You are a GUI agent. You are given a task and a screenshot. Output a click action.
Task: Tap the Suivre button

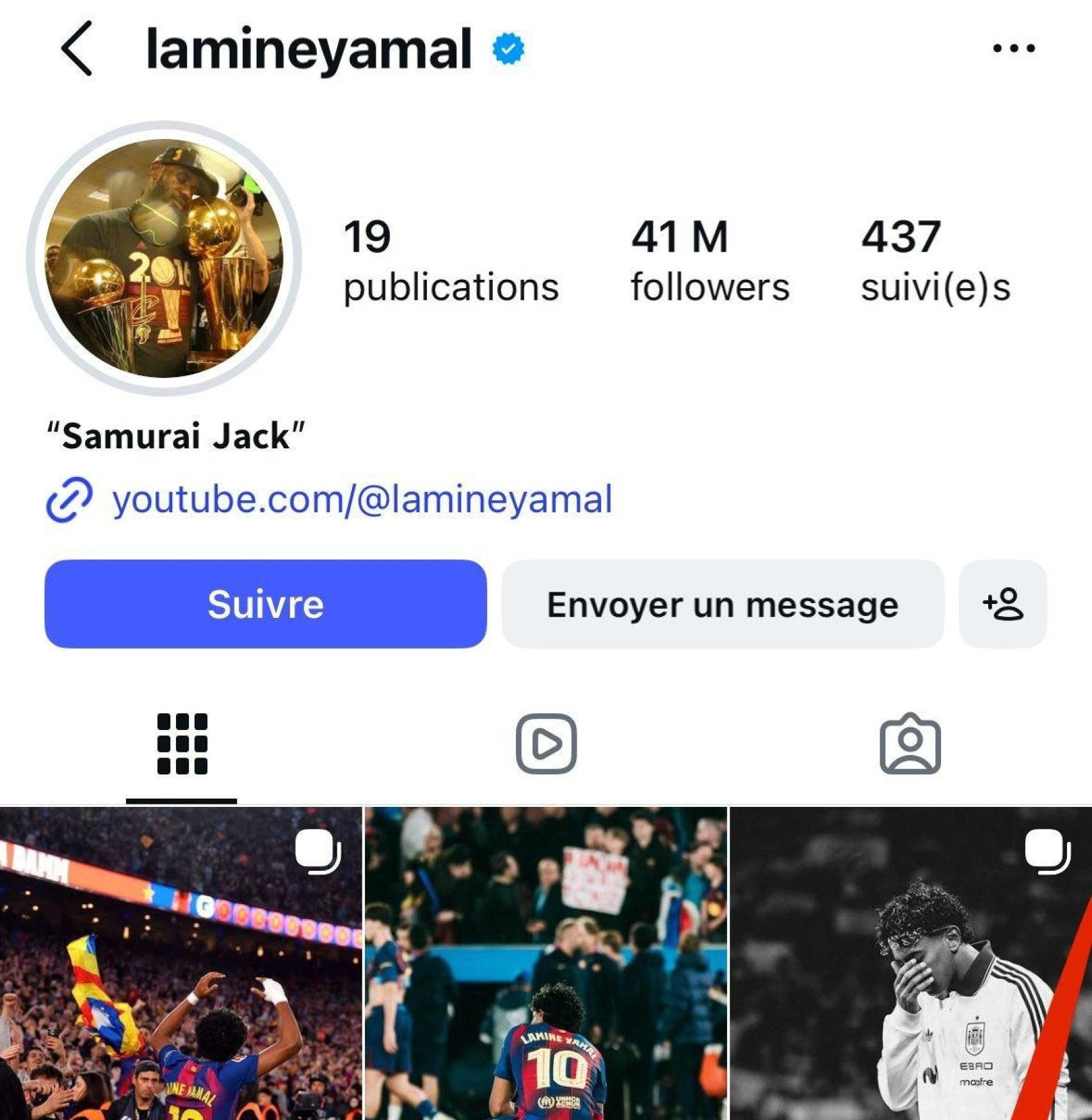pyautogui.click(x=266, y=604)
